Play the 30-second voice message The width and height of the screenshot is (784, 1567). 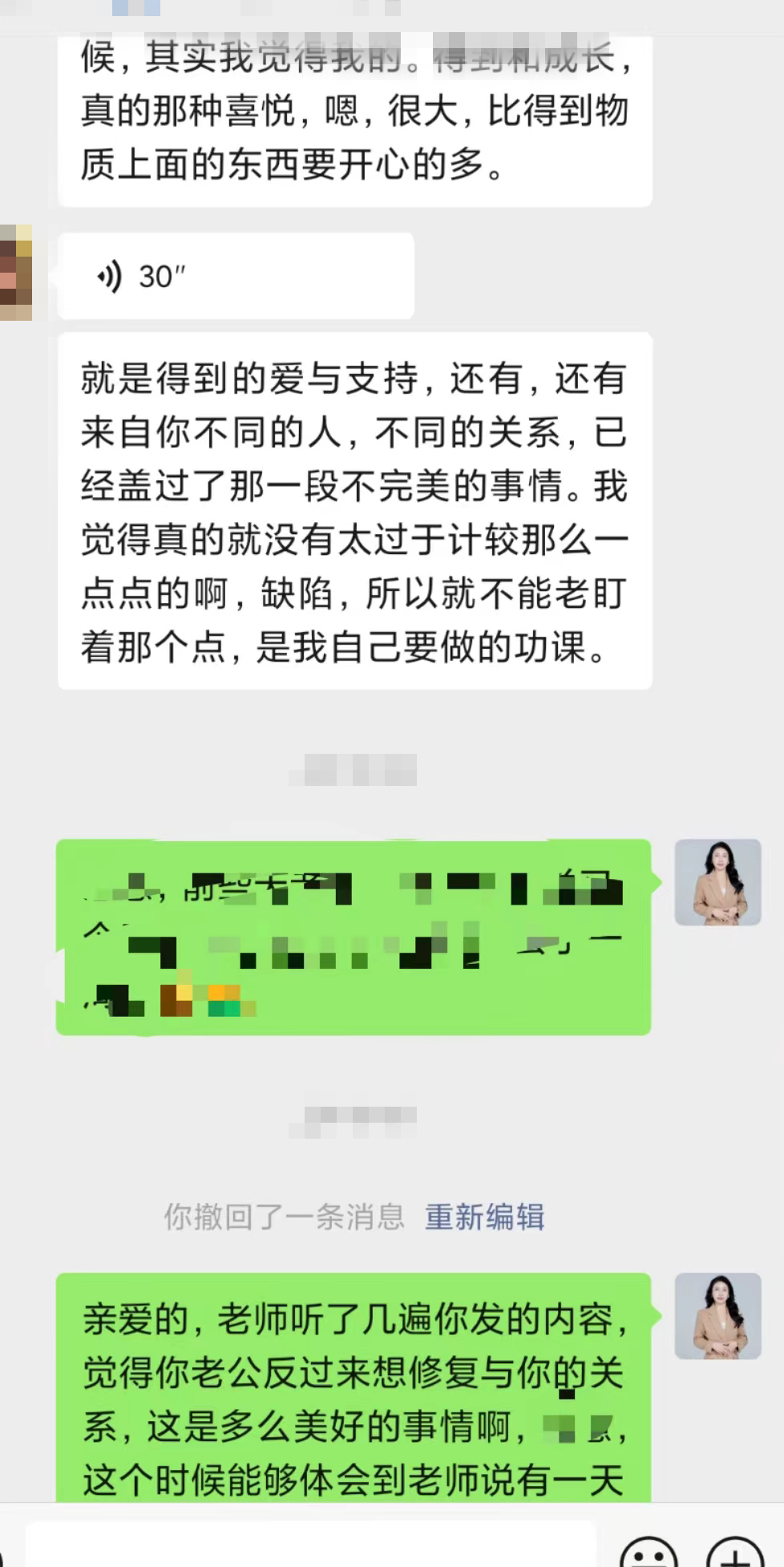236,277
